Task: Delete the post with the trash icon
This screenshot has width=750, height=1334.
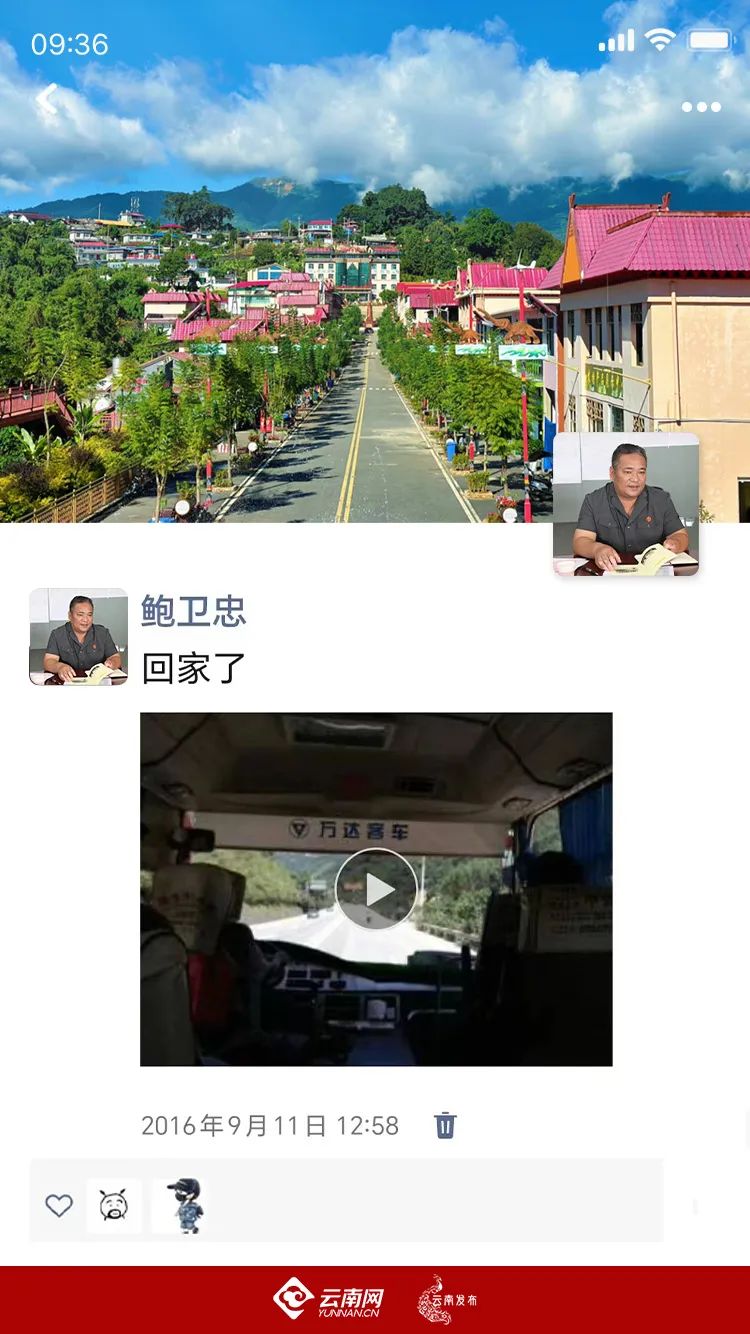Action: pyautogui.click(x=445, y=1125)
